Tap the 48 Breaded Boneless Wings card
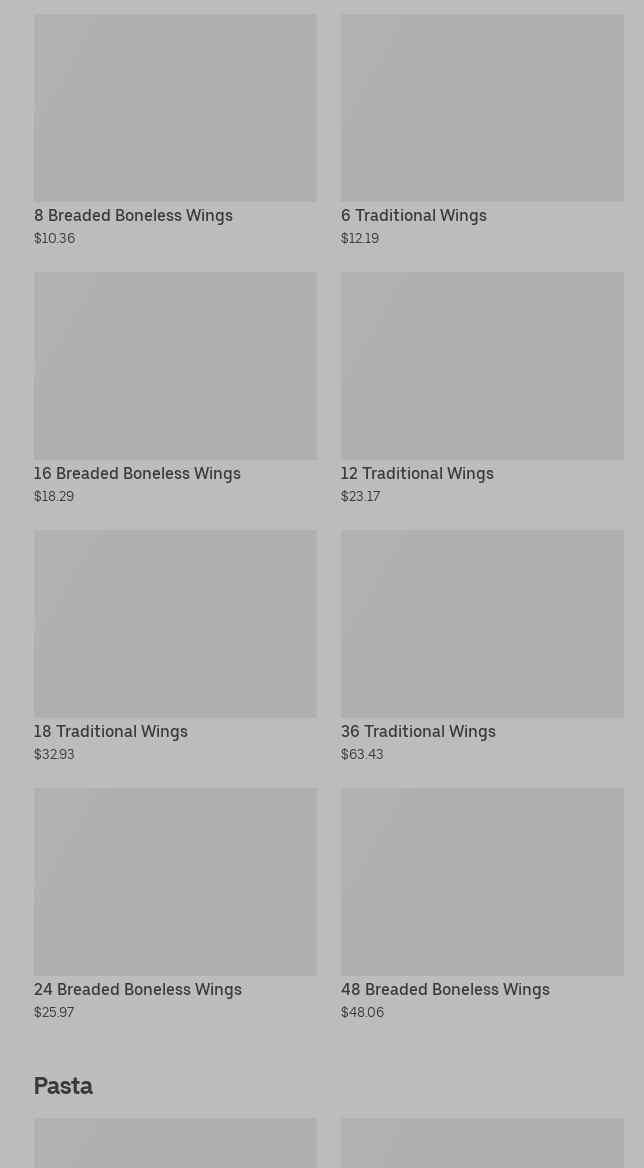644x1168 pixels. click(x=482, y=904)
